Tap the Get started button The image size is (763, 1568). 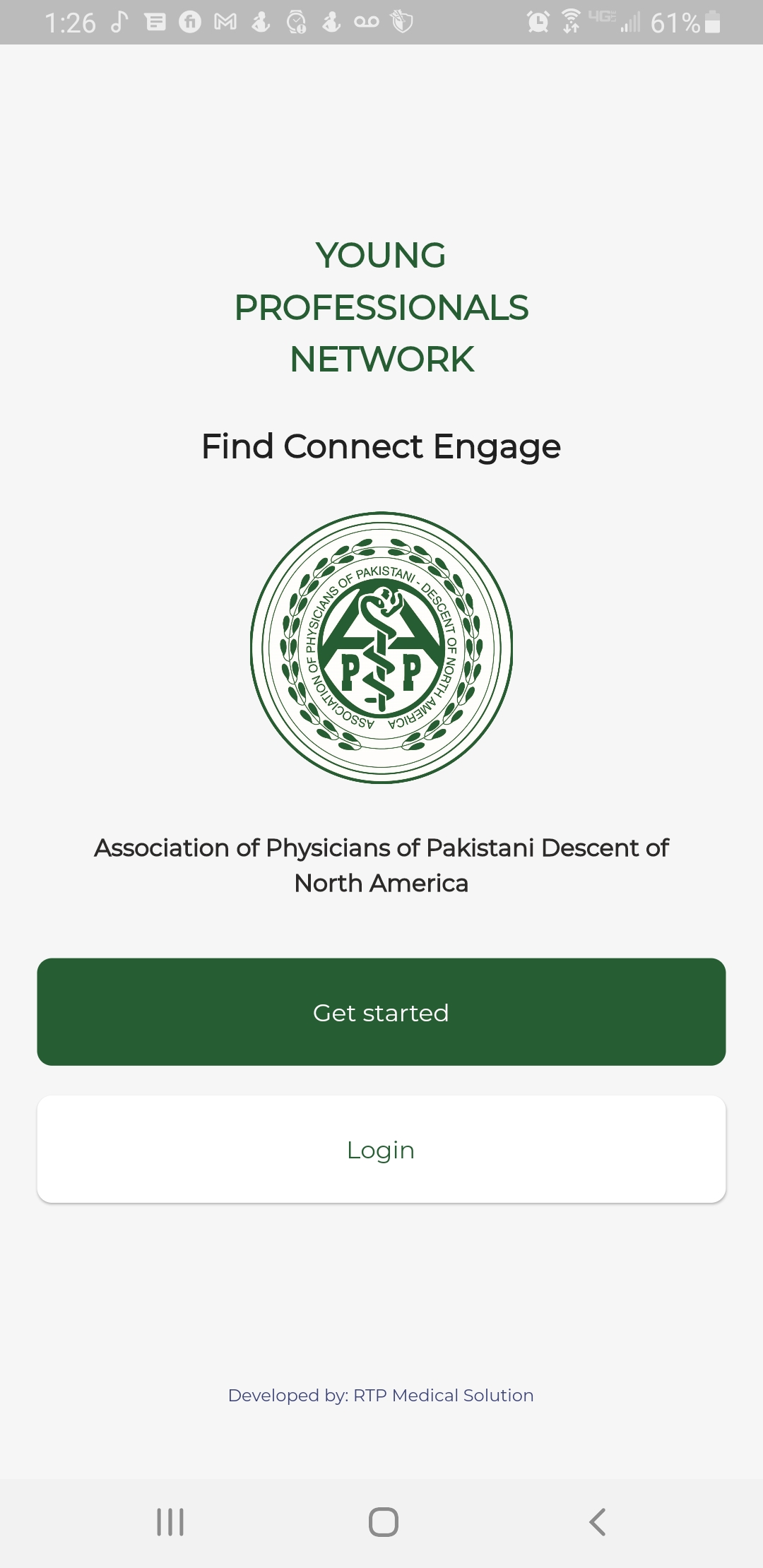(381, 1011)
